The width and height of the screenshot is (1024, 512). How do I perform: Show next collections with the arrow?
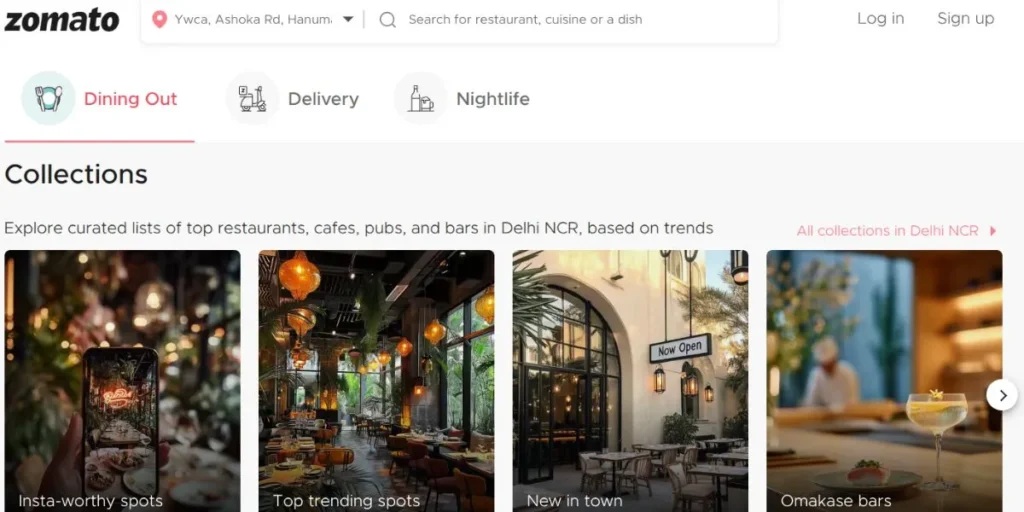(1001, 395)
